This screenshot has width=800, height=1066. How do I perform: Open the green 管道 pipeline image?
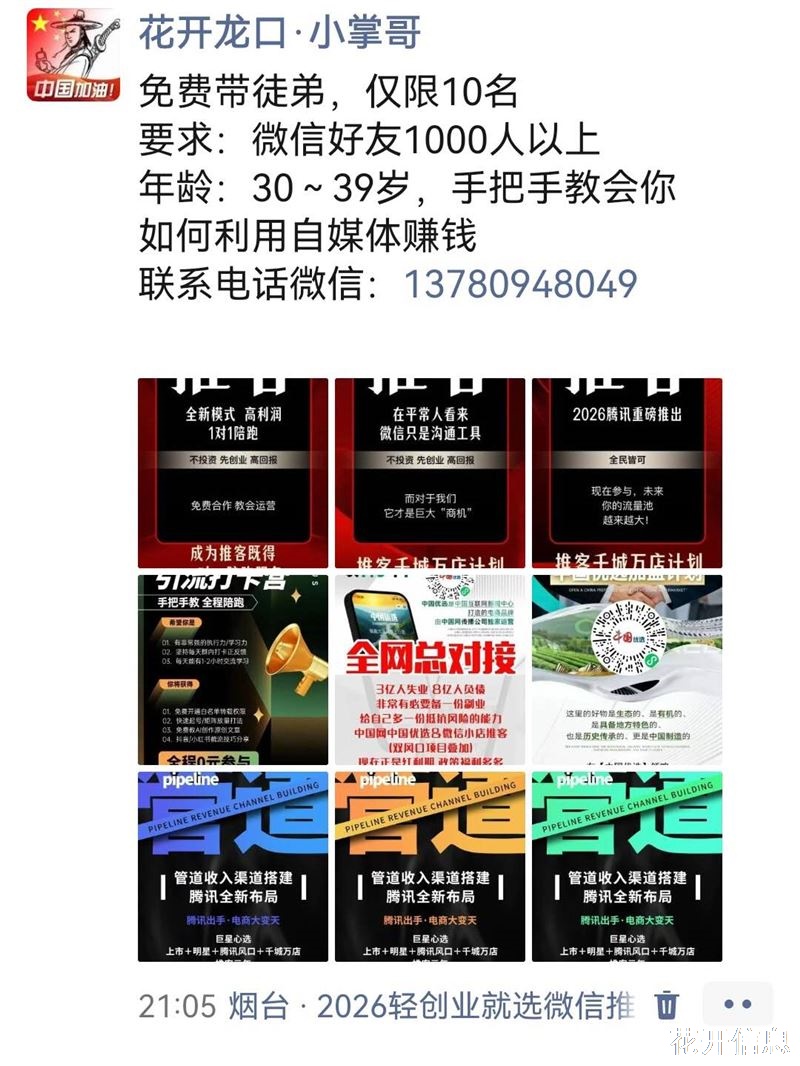point(626,866)
